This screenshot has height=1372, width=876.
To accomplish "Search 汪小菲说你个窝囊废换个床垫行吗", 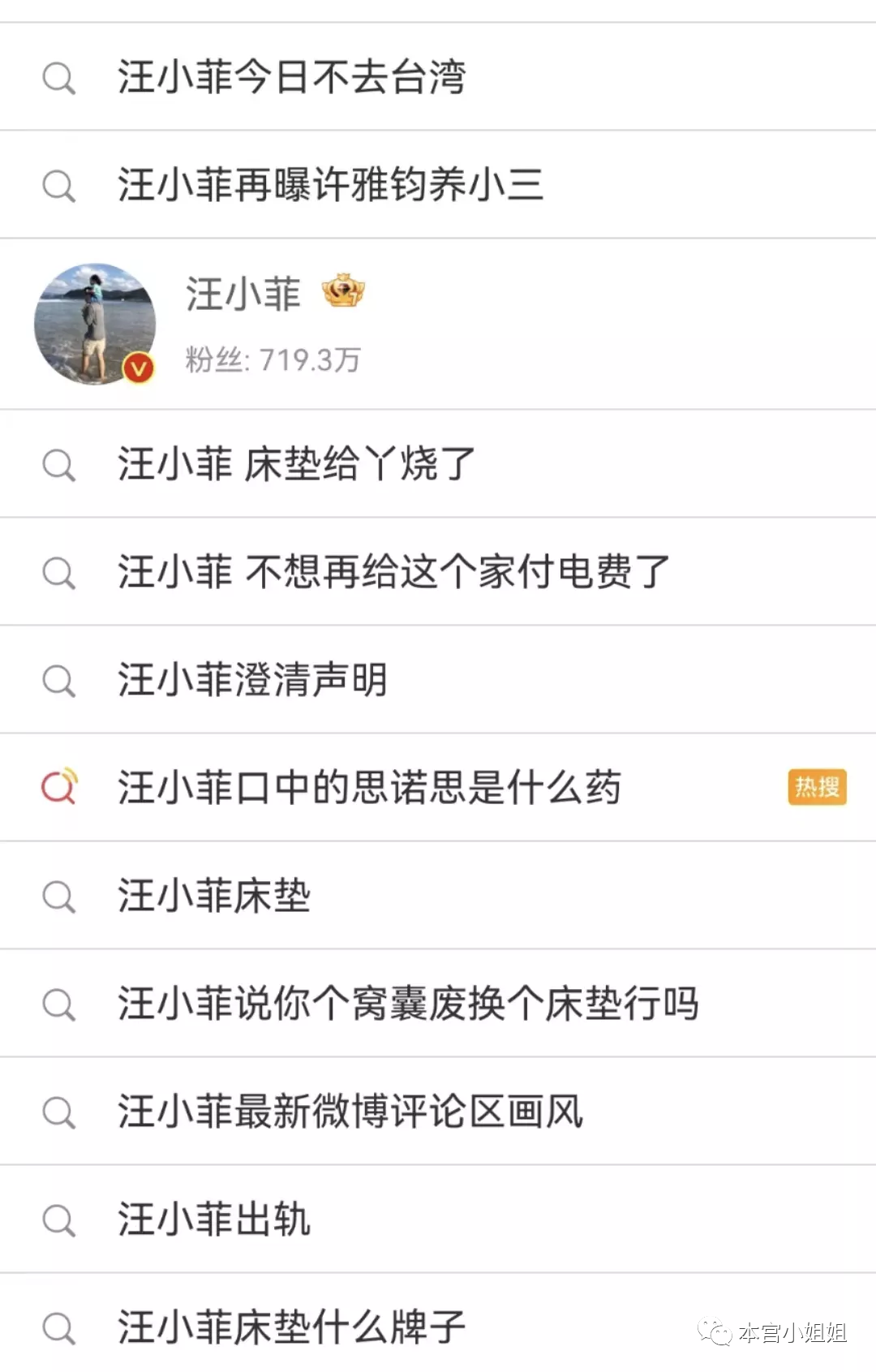I will click(x=408, y=1004).
